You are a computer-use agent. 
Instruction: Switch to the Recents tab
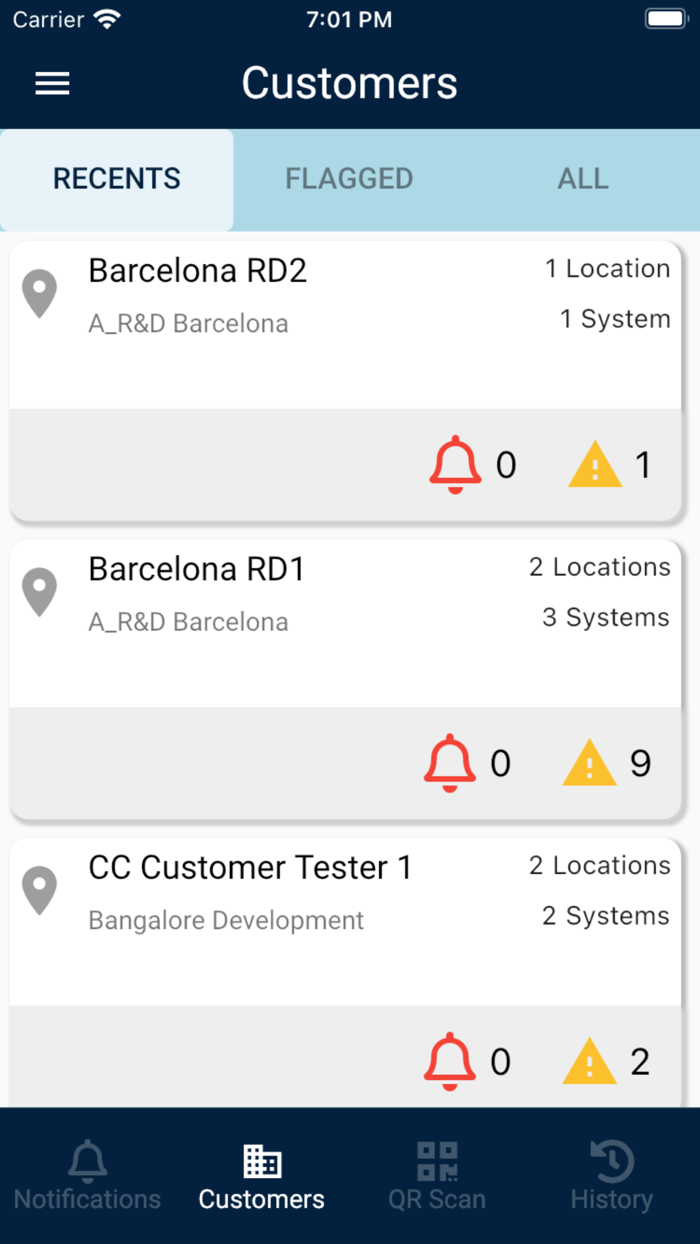click(117, 179)
